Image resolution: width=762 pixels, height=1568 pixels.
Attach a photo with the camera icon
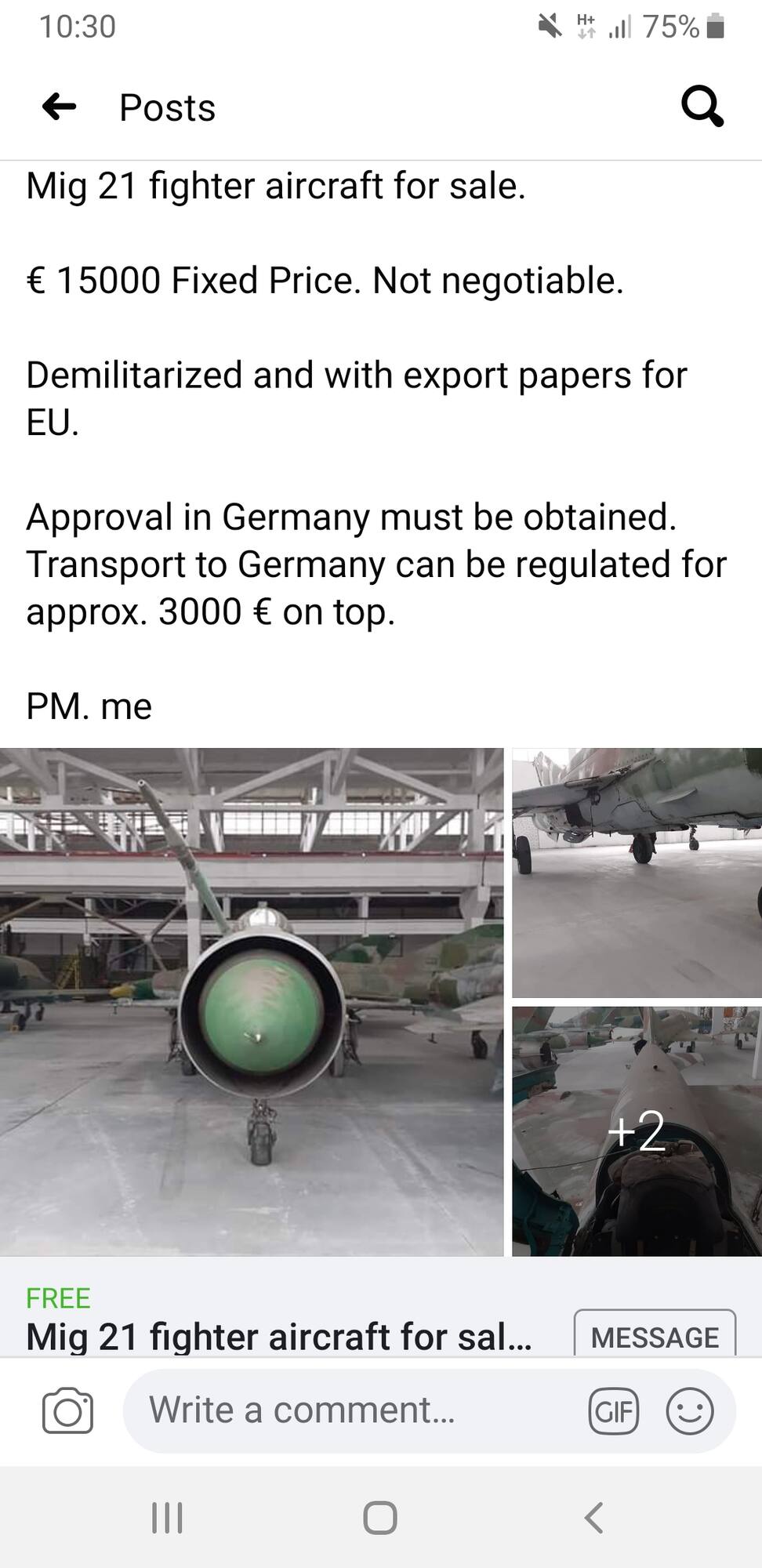coord(67,1410)
